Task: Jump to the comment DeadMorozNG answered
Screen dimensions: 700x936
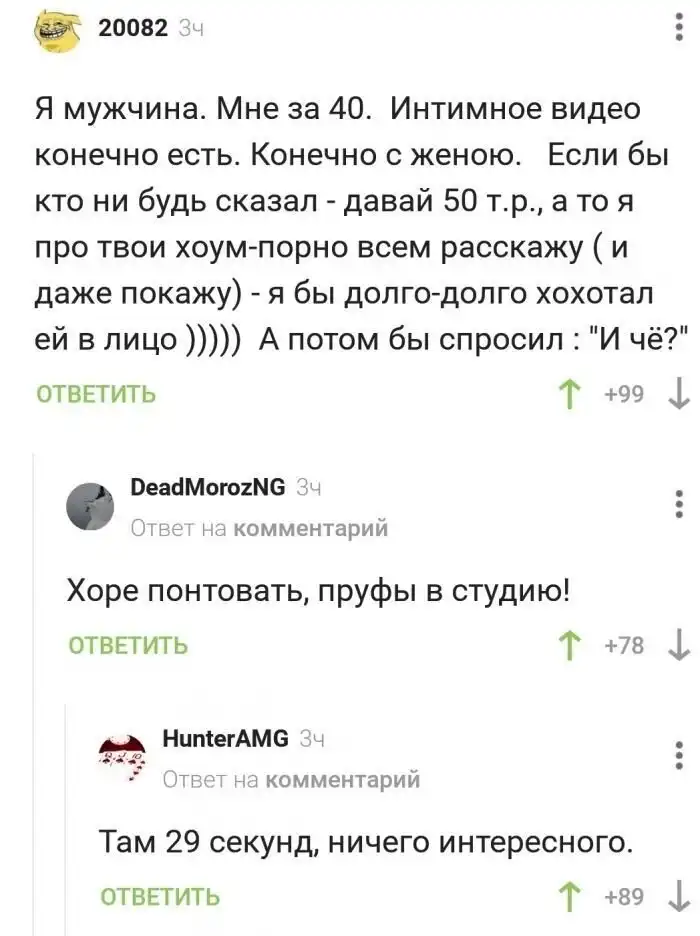Action: pos(309,528)
